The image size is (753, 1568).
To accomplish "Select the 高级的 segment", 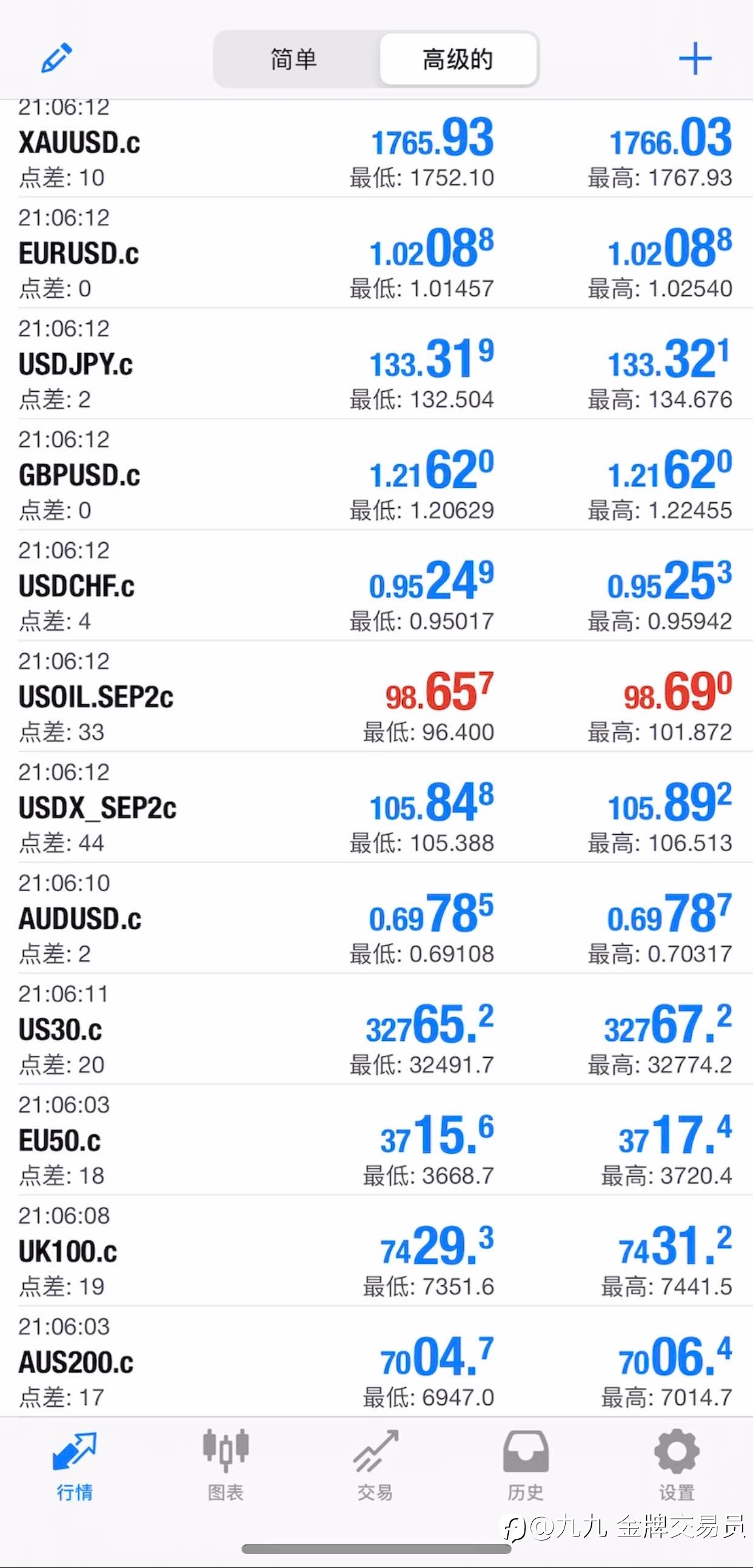I will [x=458, y=59].
